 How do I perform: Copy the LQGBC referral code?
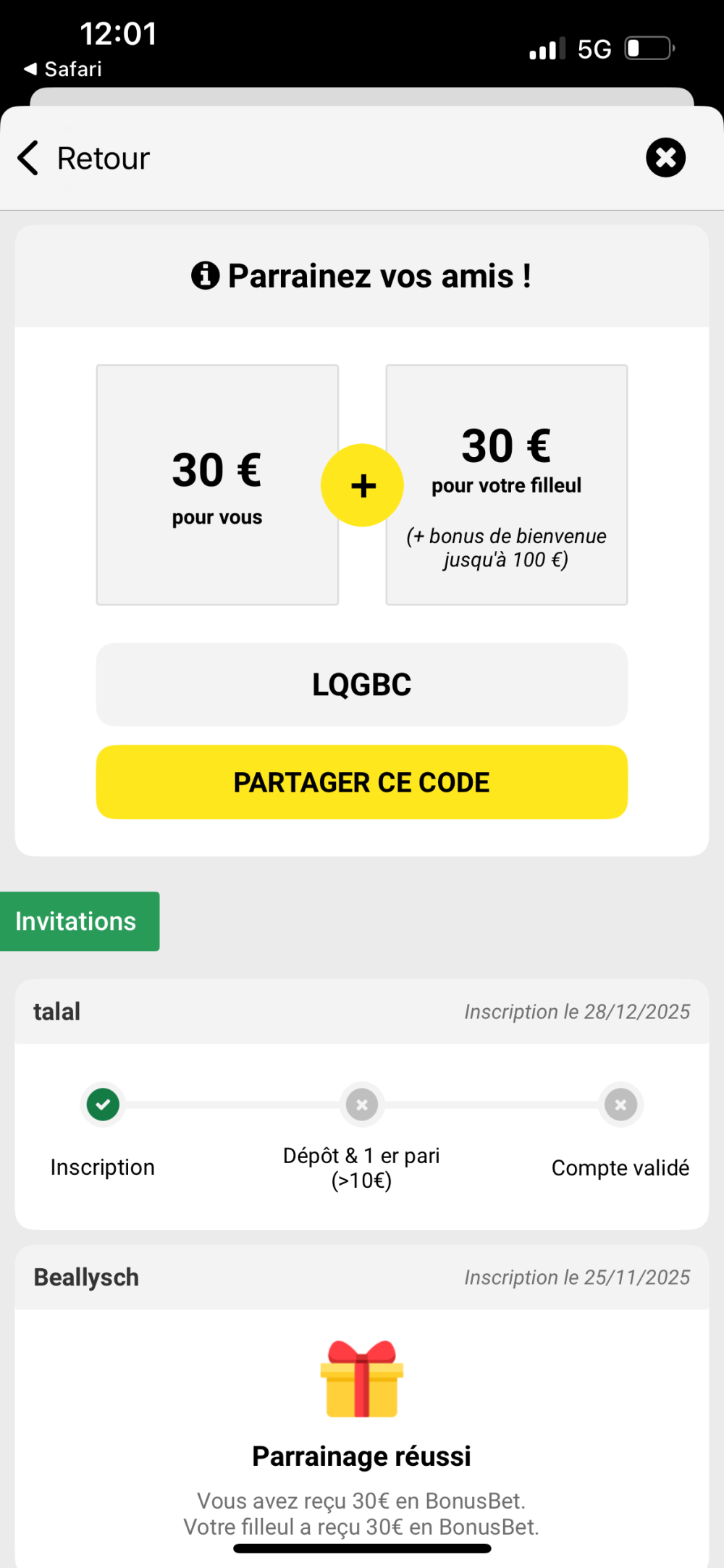coord(362,684)
